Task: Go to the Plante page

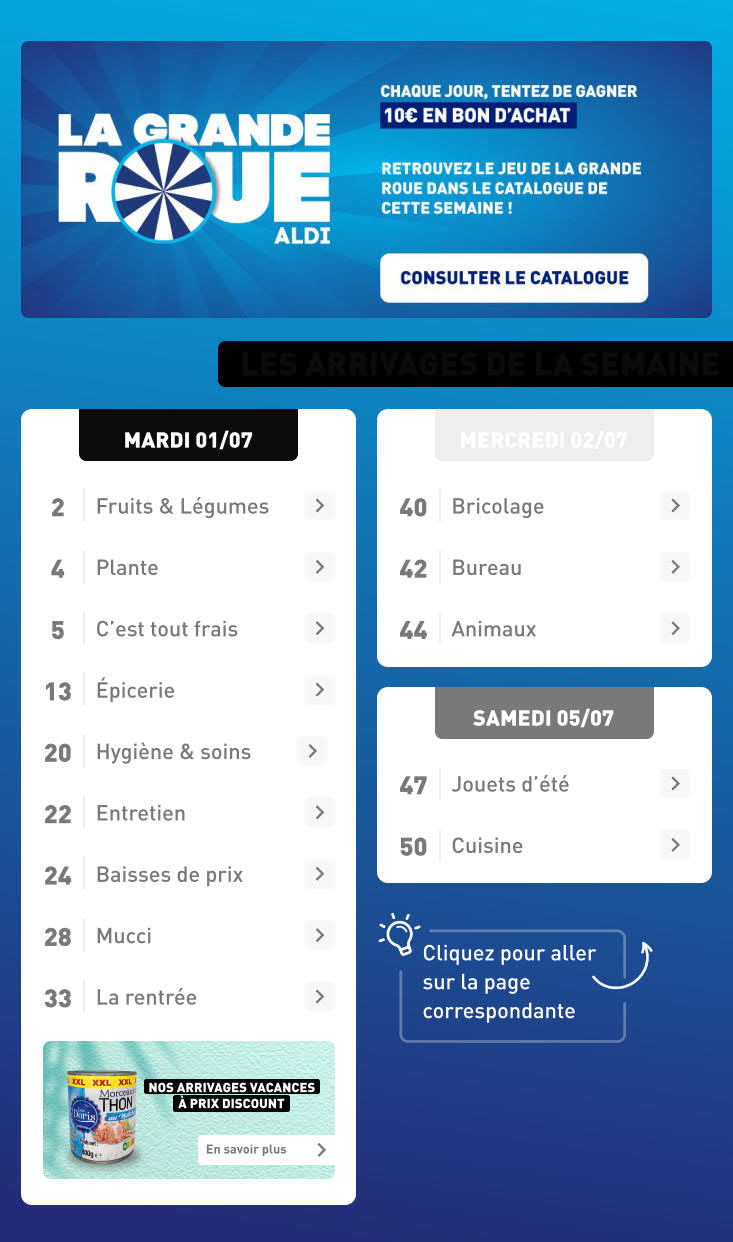Action: click(188, 568)
